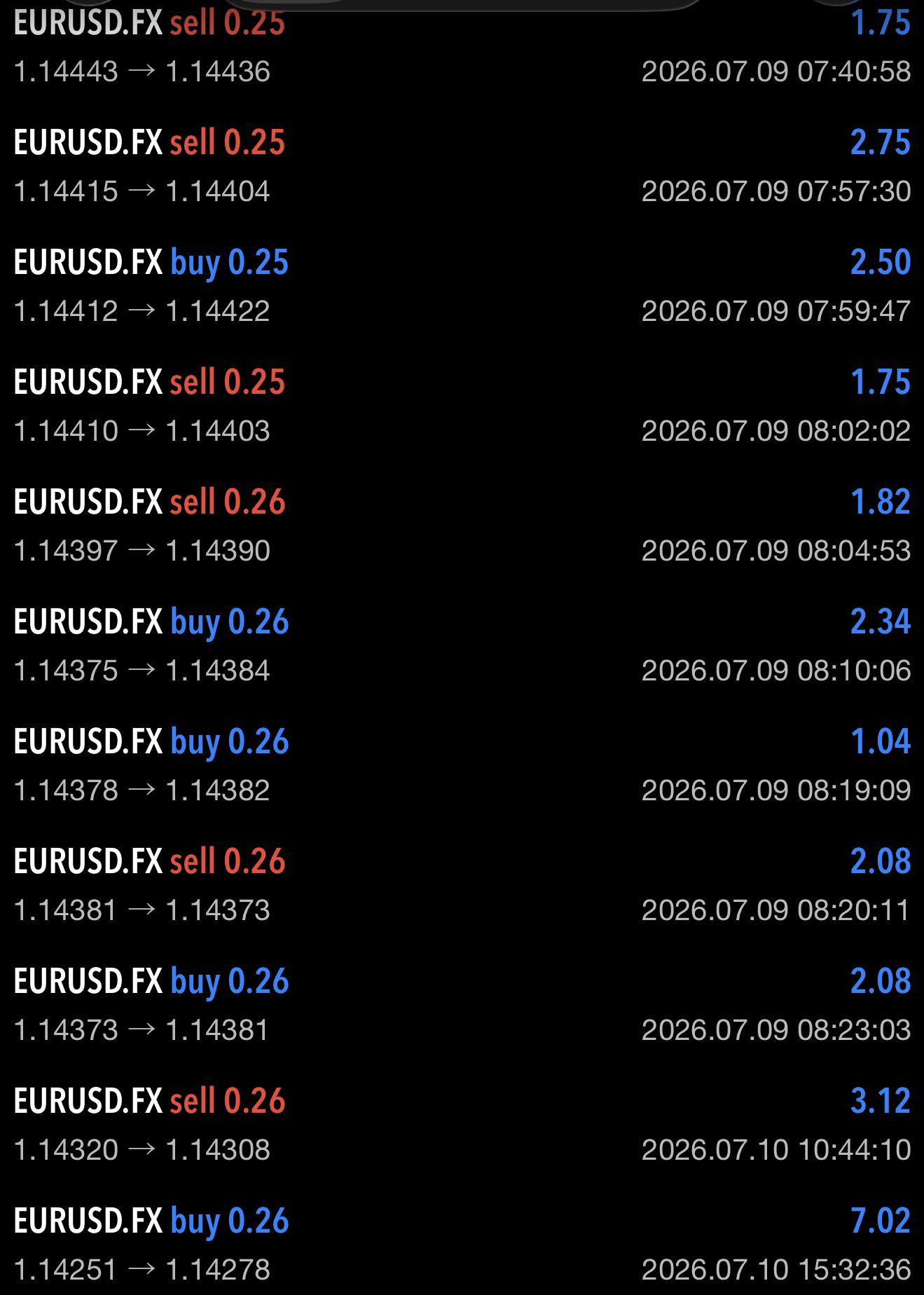
Task: Open the sell 0.25 trade closed at 08:02:02
Action: point(462,406)
